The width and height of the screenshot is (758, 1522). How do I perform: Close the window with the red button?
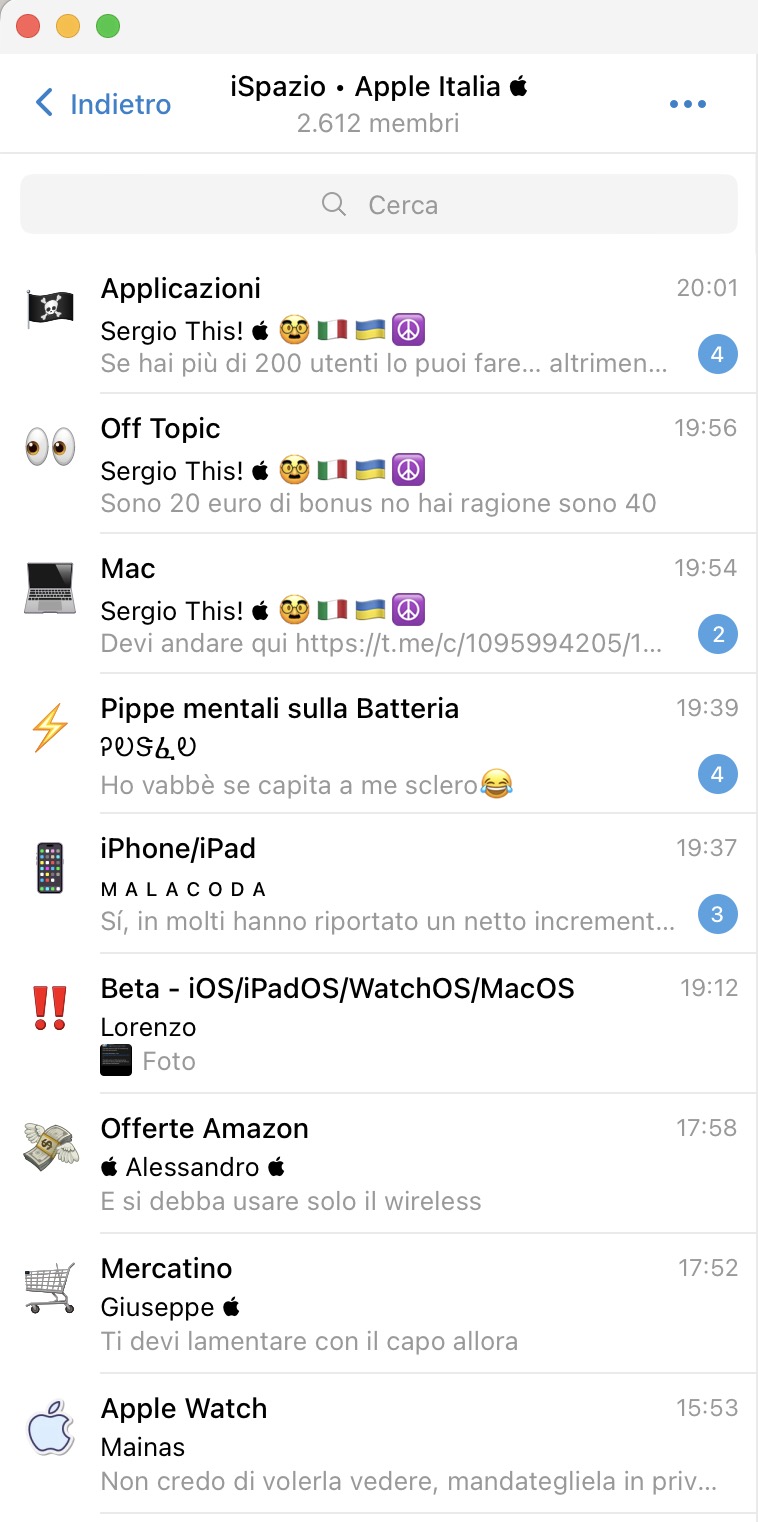(x=28, y=27)
